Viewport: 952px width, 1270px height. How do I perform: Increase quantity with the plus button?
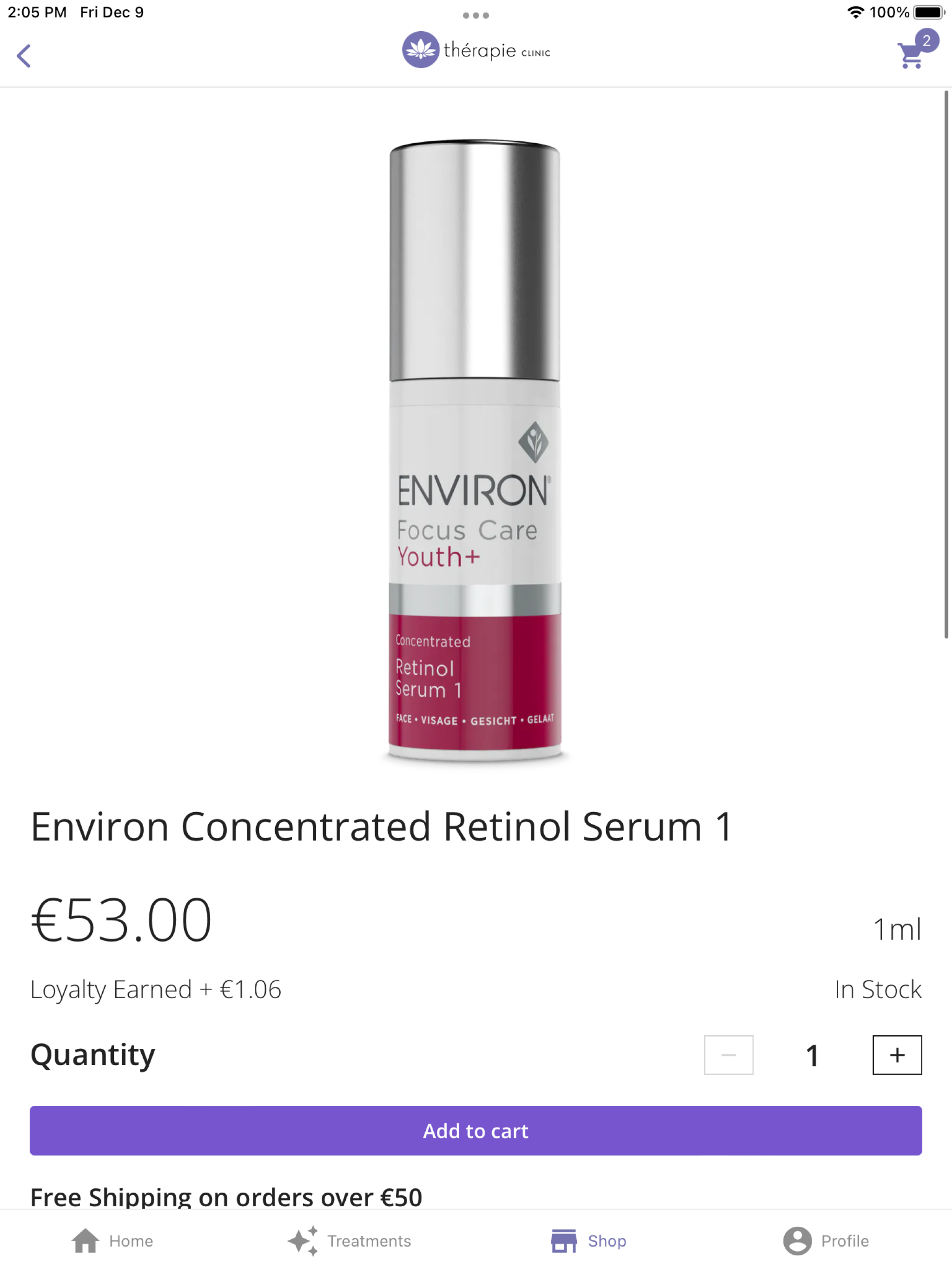point(897,1055)
